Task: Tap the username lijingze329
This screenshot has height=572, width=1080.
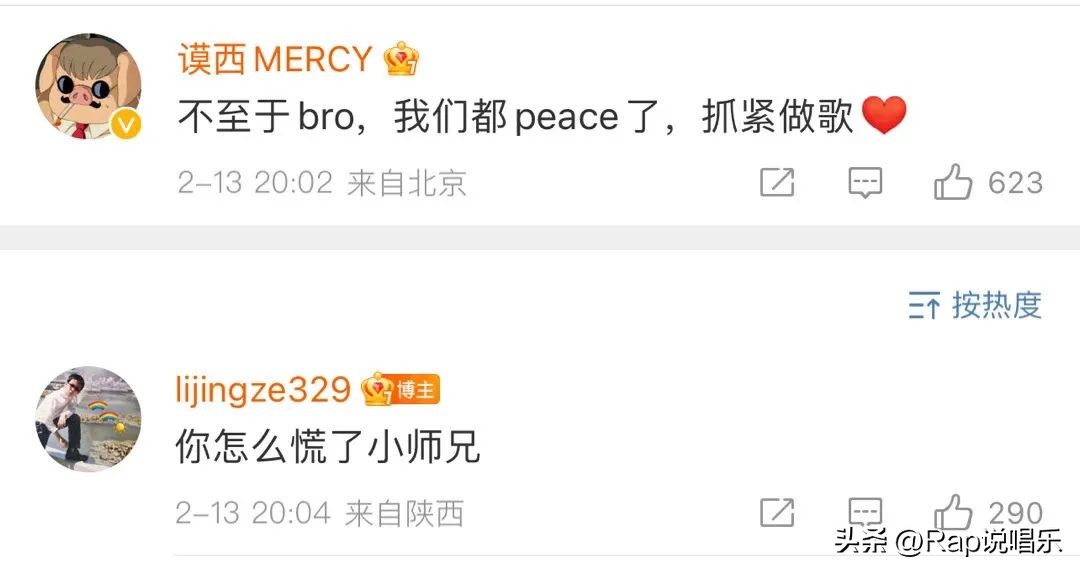Action: click(263, 389)
